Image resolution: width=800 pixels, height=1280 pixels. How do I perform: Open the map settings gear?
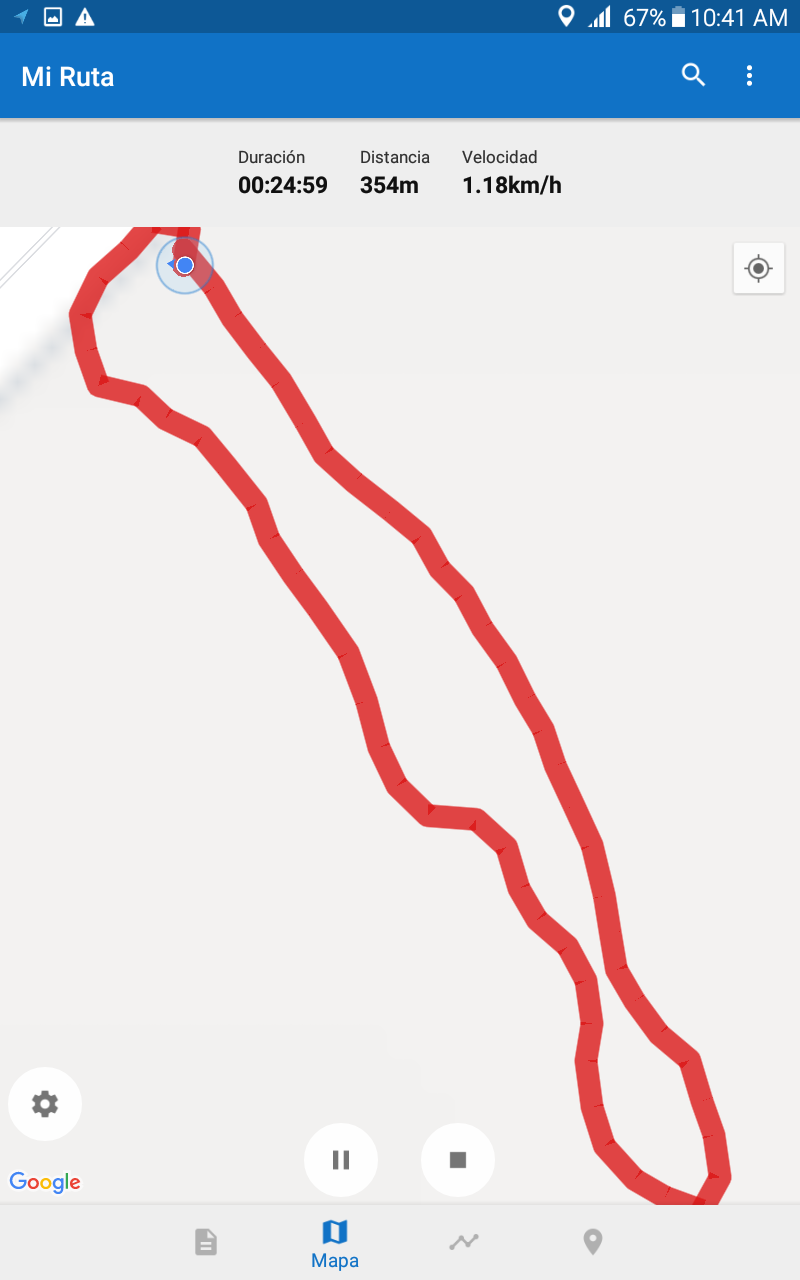click(45, 1104)
